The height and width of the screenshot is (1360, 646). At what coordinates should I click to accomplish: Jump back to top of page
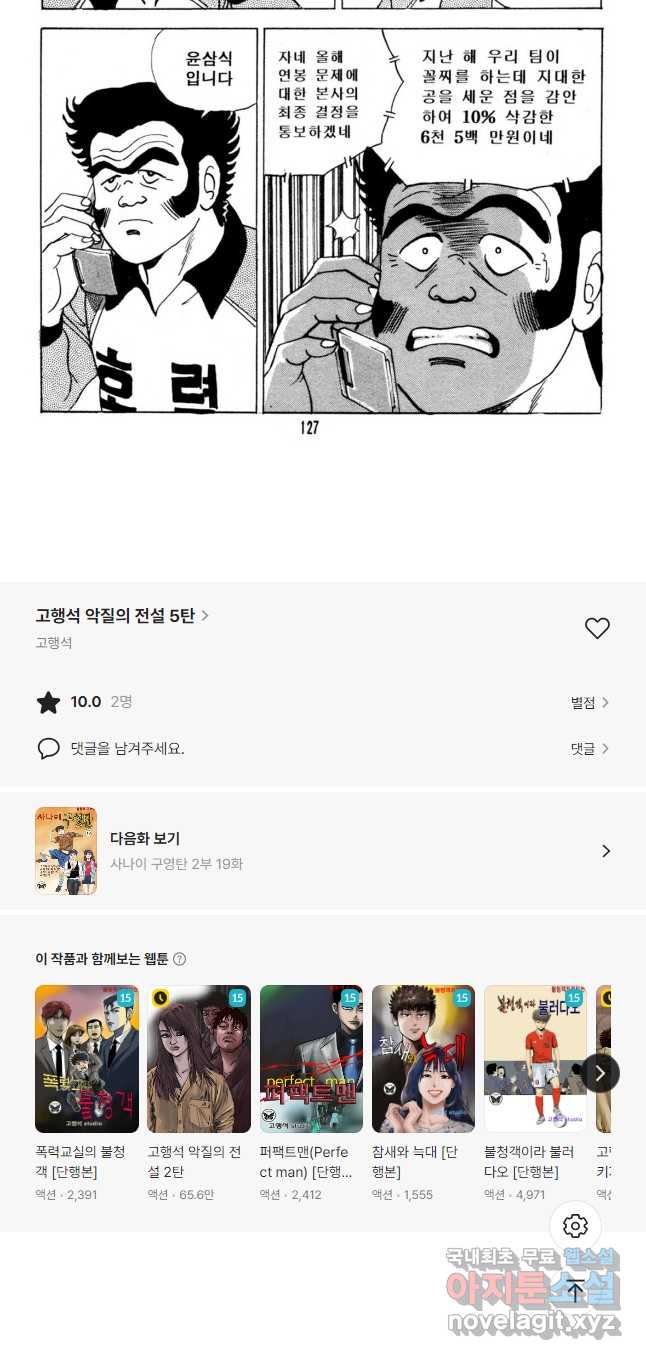click(575, 1290)
